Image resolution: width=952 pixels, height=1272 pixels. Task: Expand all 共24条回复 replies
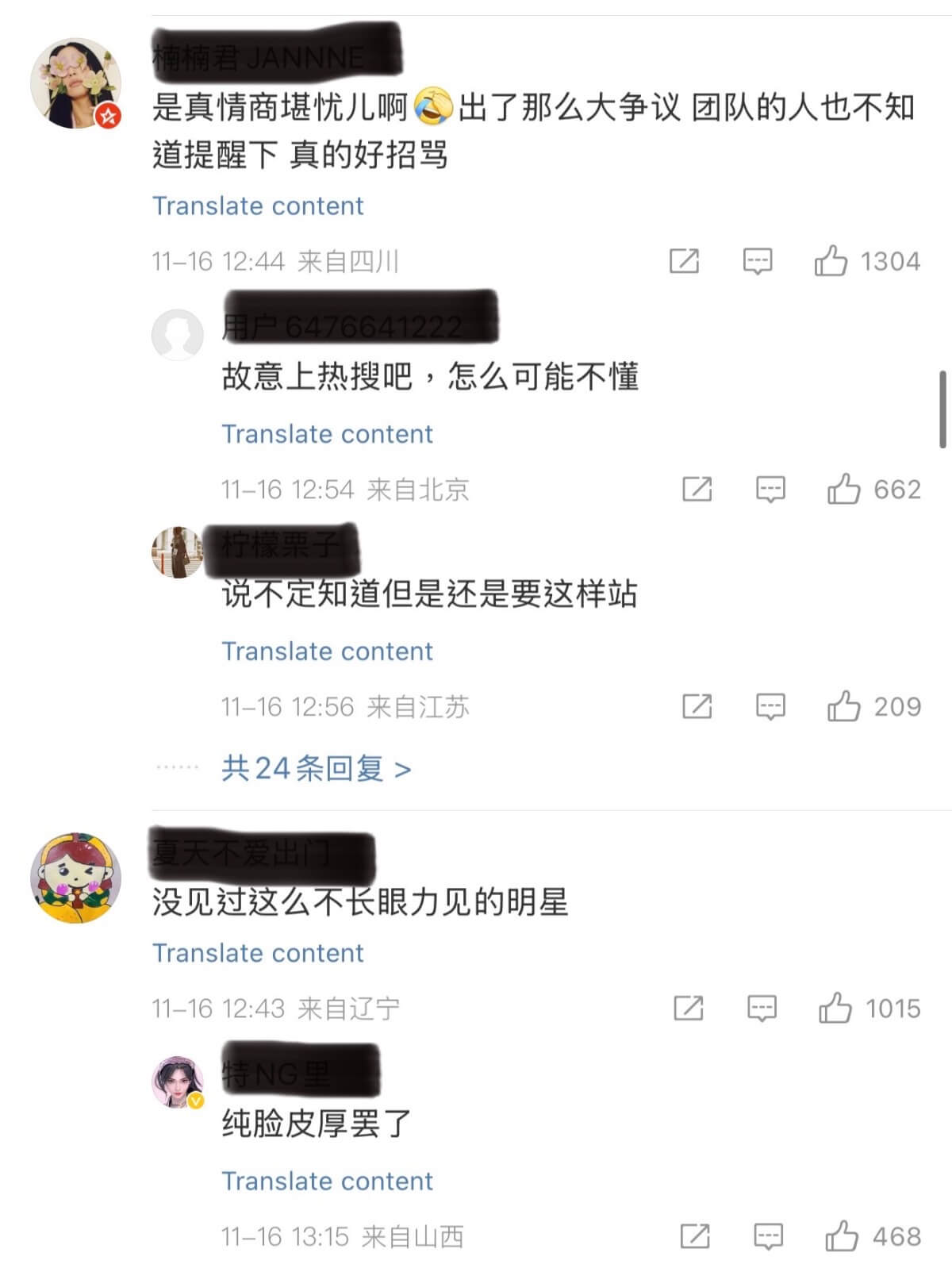coord(316,768)
